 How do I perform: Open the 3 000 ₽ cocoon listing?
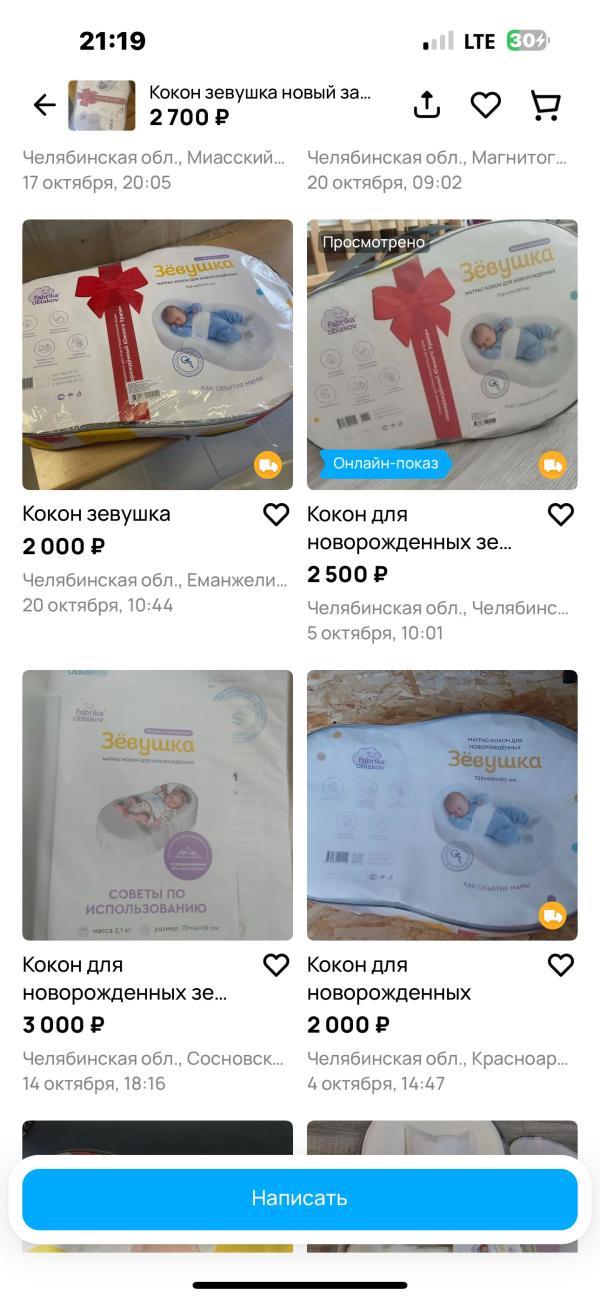click(x=157, y=805)
